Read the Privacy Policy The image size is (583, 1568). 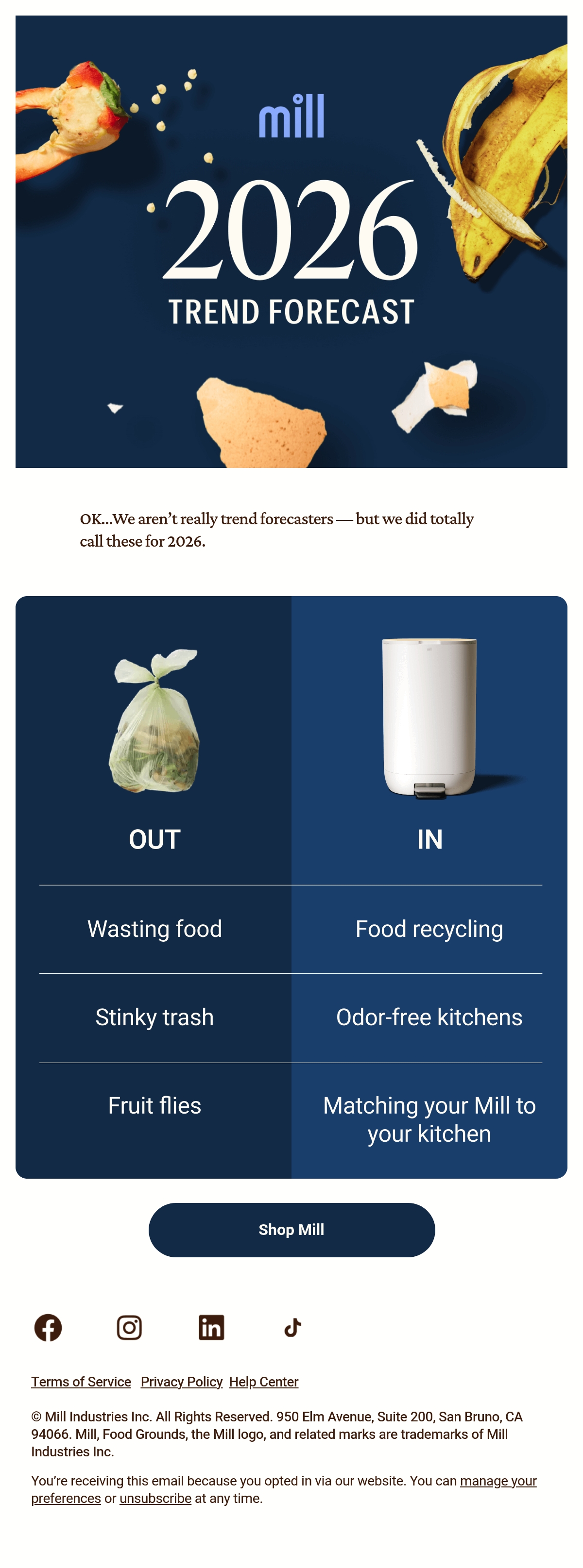[182, 1382]
